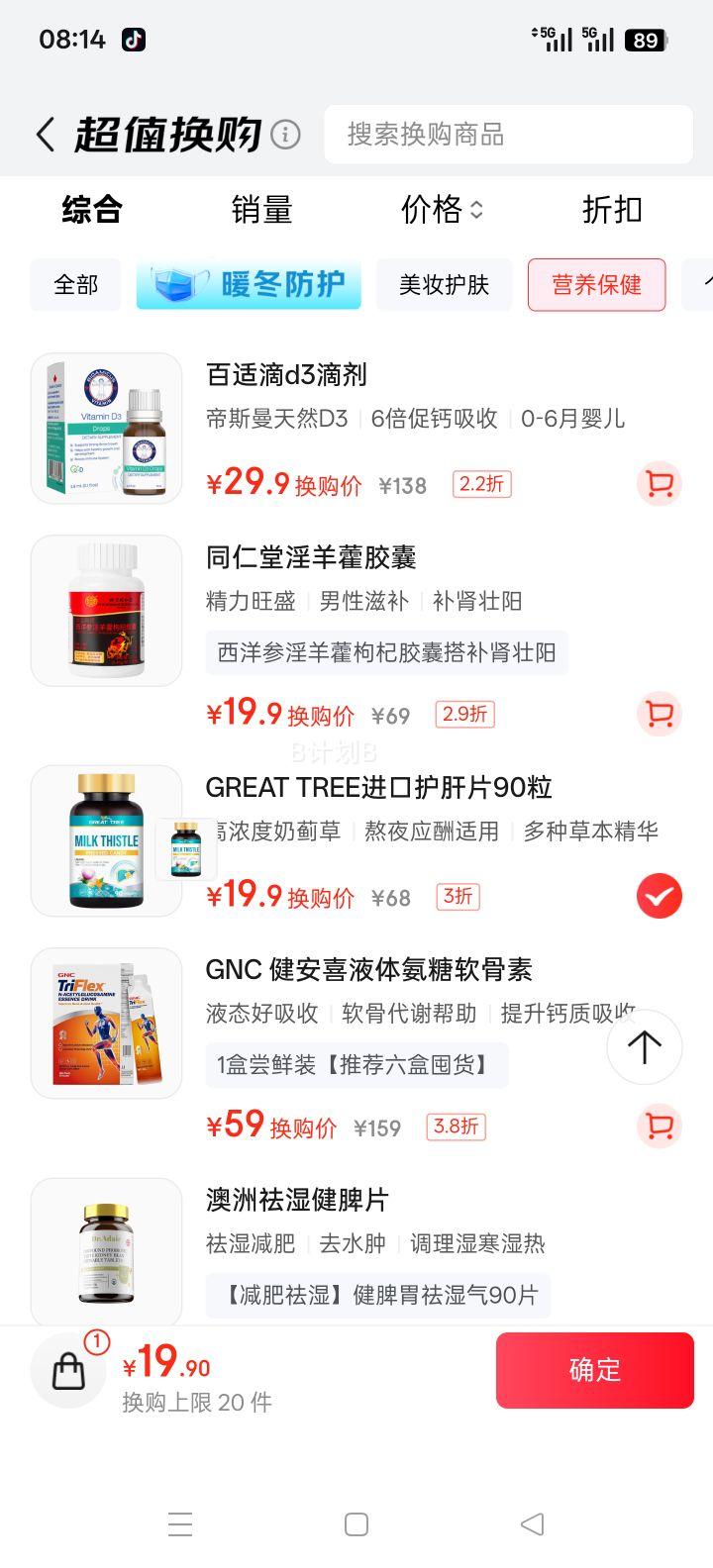Image resolution: width=713 pixels, height=1568 pixels.
Task: Deselect the 营养保健 filter chip
Action: coord(596,285)
